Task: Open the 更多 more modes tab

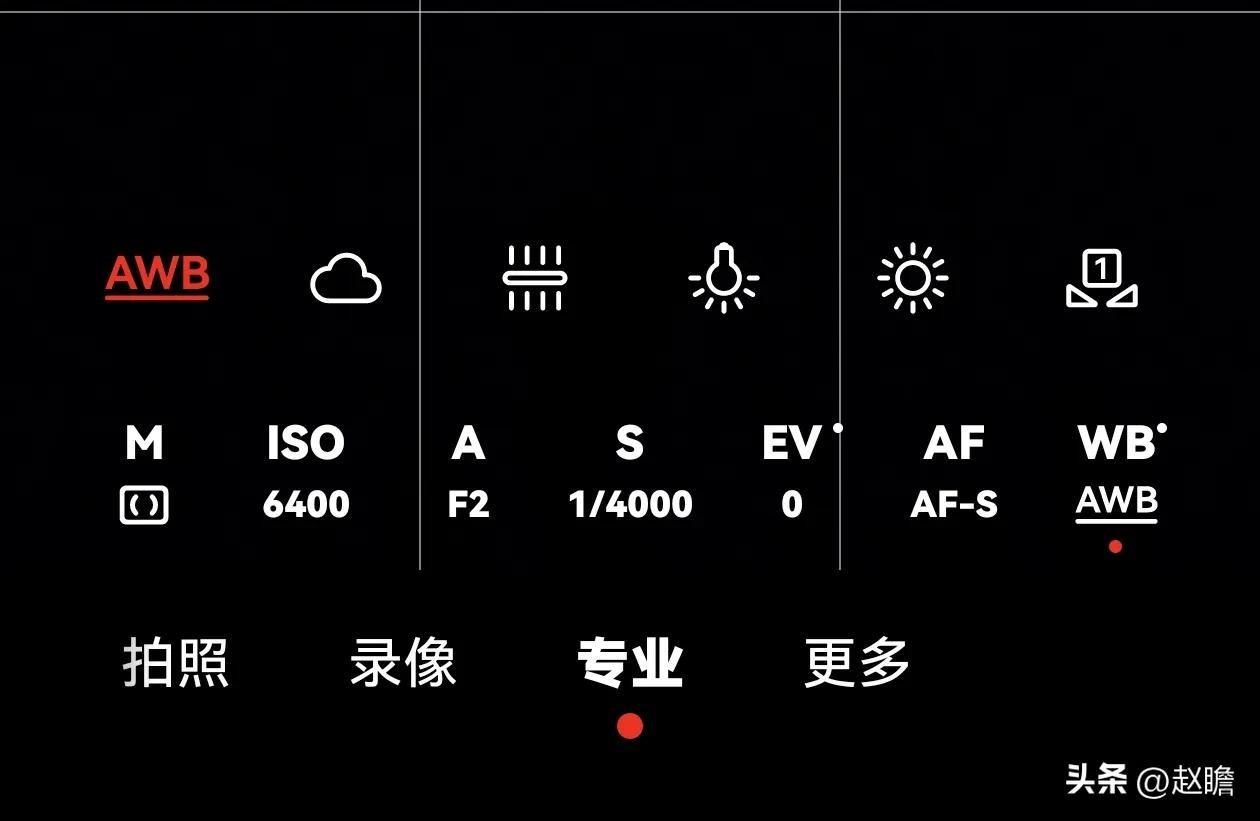Action: pos(857,662)
